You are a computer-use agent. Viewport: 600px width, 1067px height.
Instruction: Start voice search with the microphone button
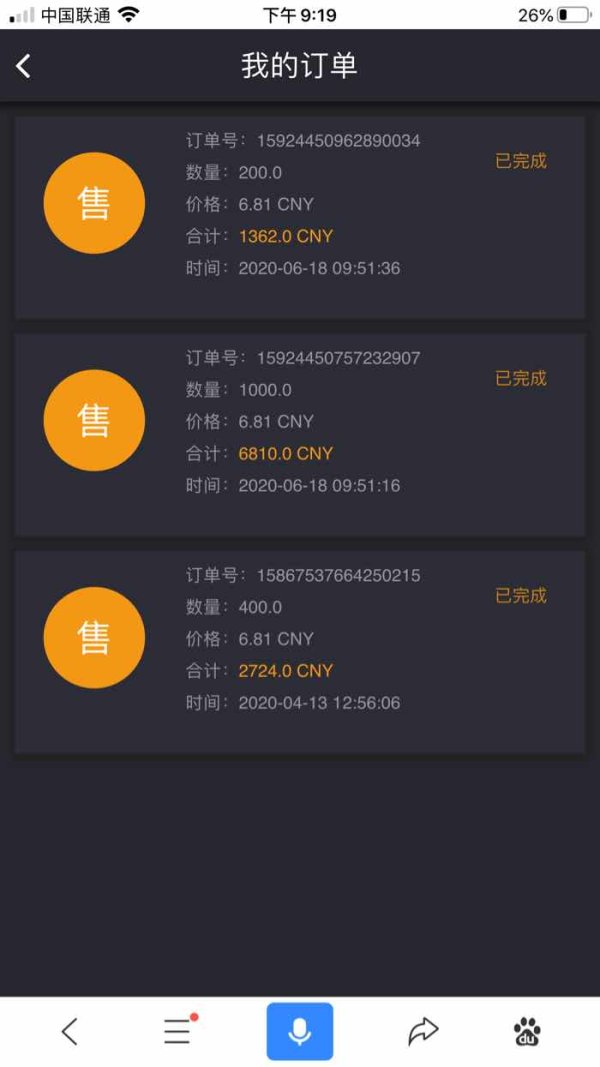tap(300, 1031)
